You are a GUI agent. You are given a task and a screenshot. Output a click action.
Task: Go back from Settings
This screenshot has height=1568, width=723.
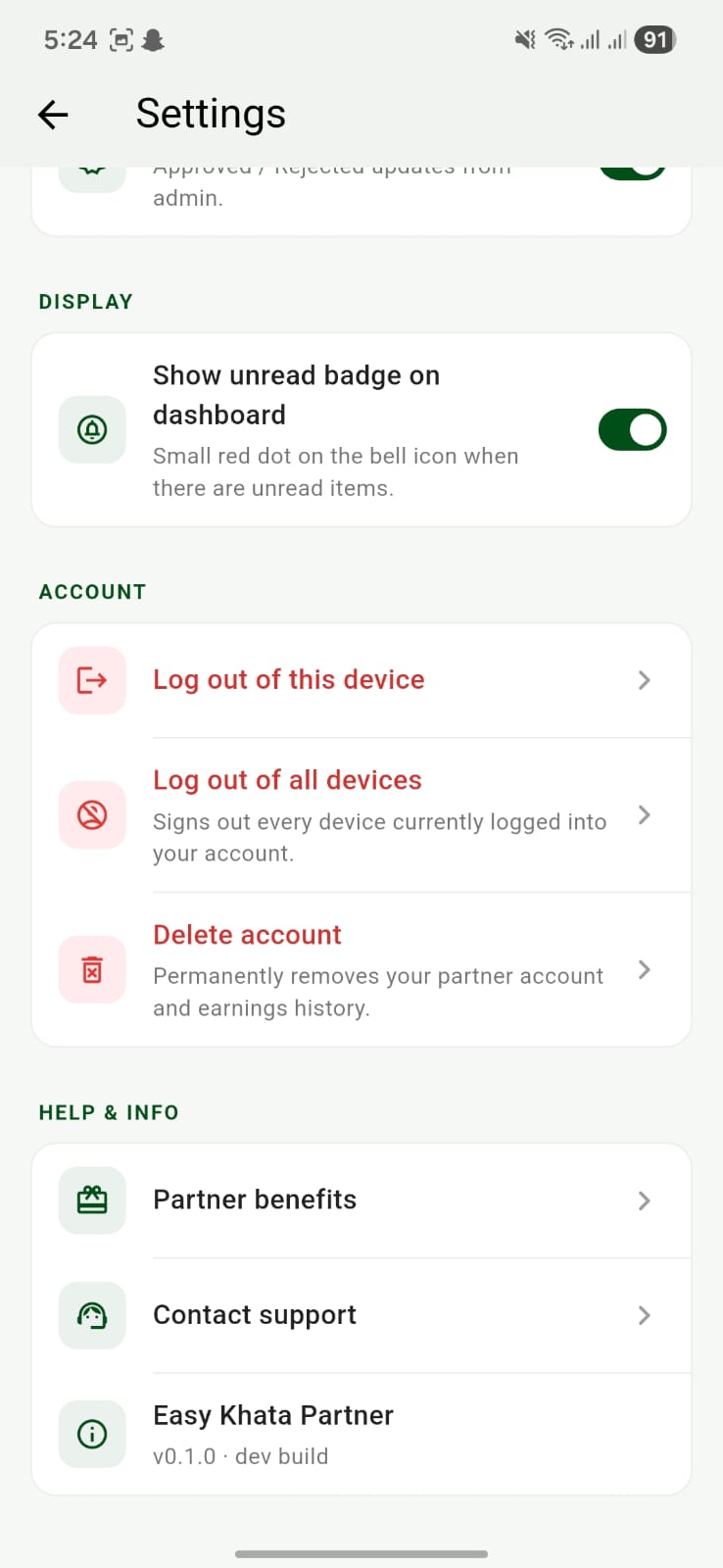[x=53, y=115]
